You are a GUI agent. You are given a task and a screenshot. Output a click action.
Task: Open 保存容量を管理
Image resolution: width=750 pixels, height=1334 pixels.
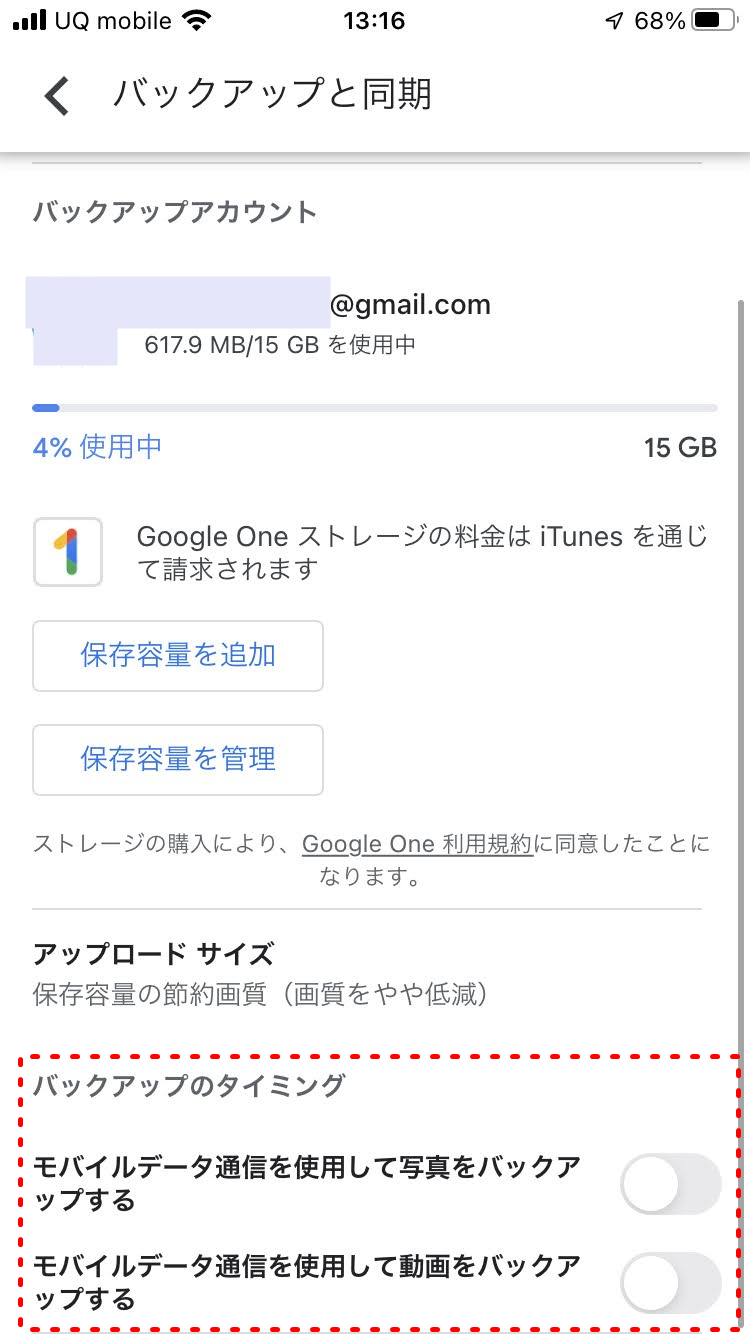pyautogui.click(x=178, y=760)
